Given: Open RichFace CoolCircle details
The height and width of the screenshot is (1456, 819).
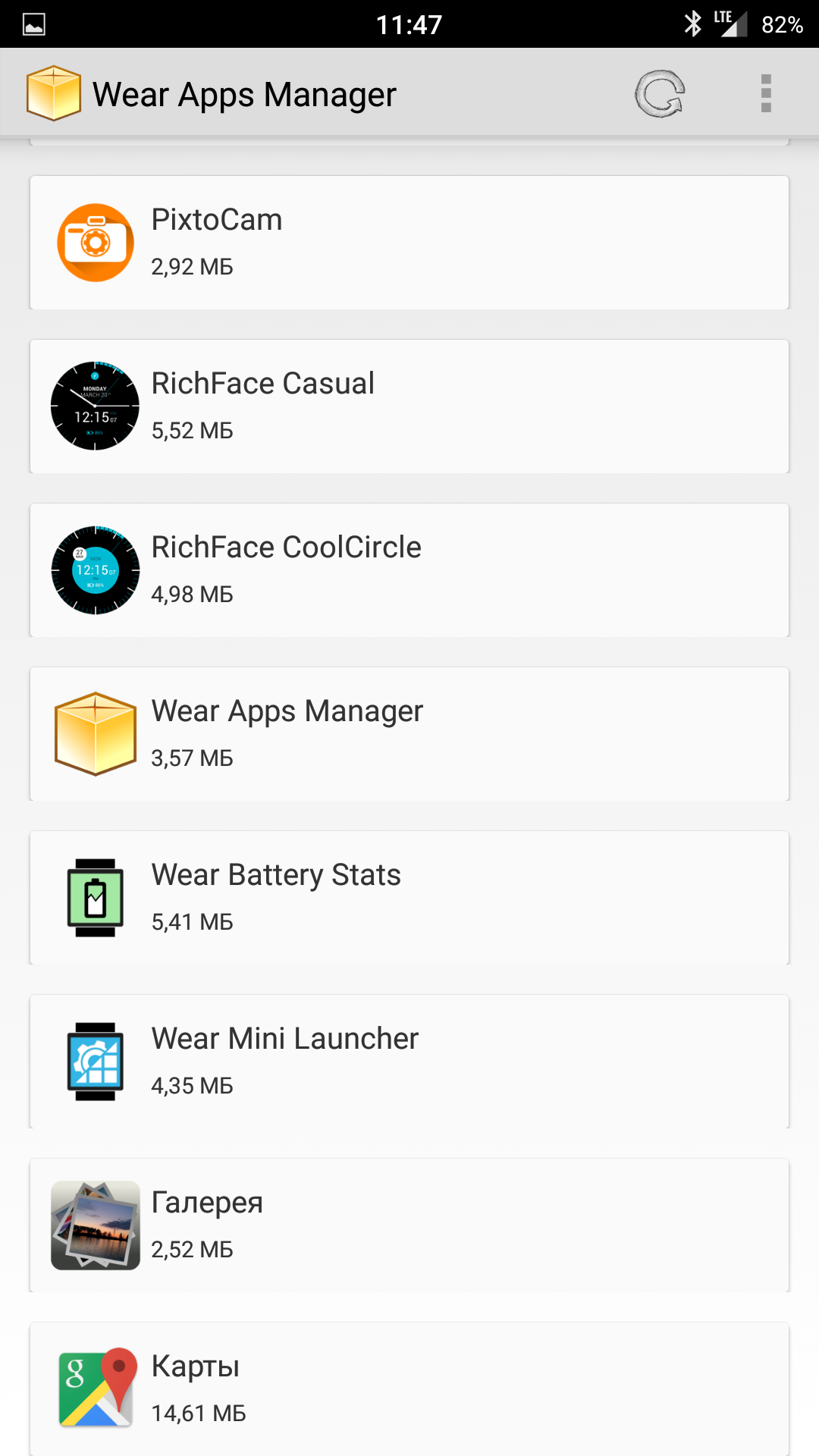Looking at the screenshot, I should [x=409, y=570].
